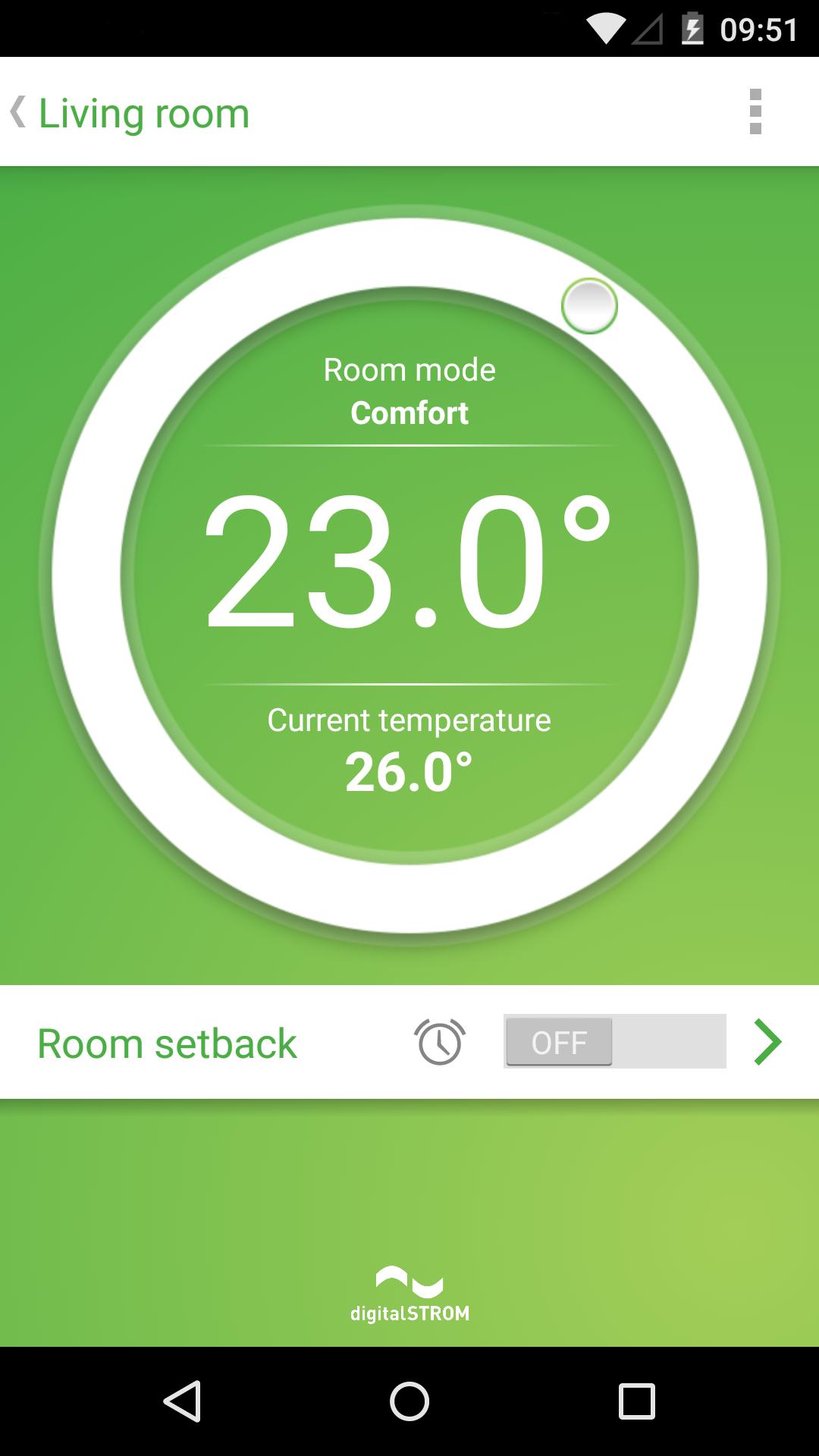This screenshot has height=1456, width=819.
Task: Tap the OFF label to reveal setback options
Action: click(x=559, y=1042)
